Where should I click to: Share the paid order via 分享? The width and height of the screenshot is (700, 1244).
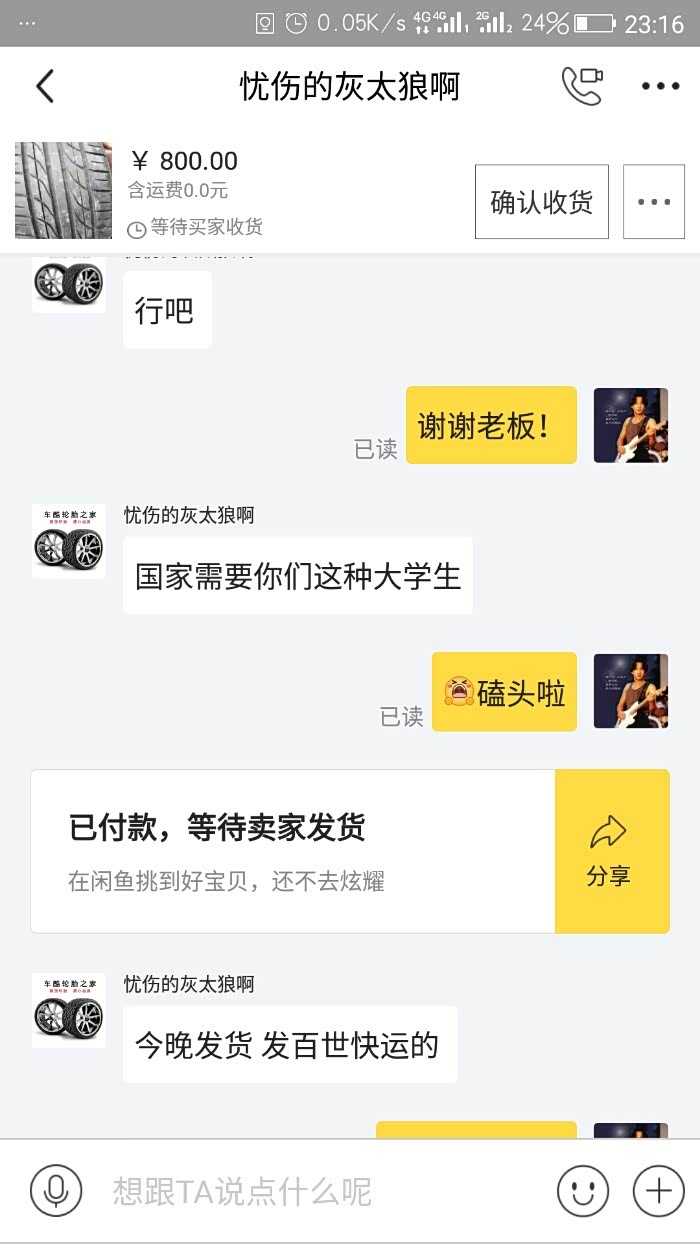pos(611,851)
